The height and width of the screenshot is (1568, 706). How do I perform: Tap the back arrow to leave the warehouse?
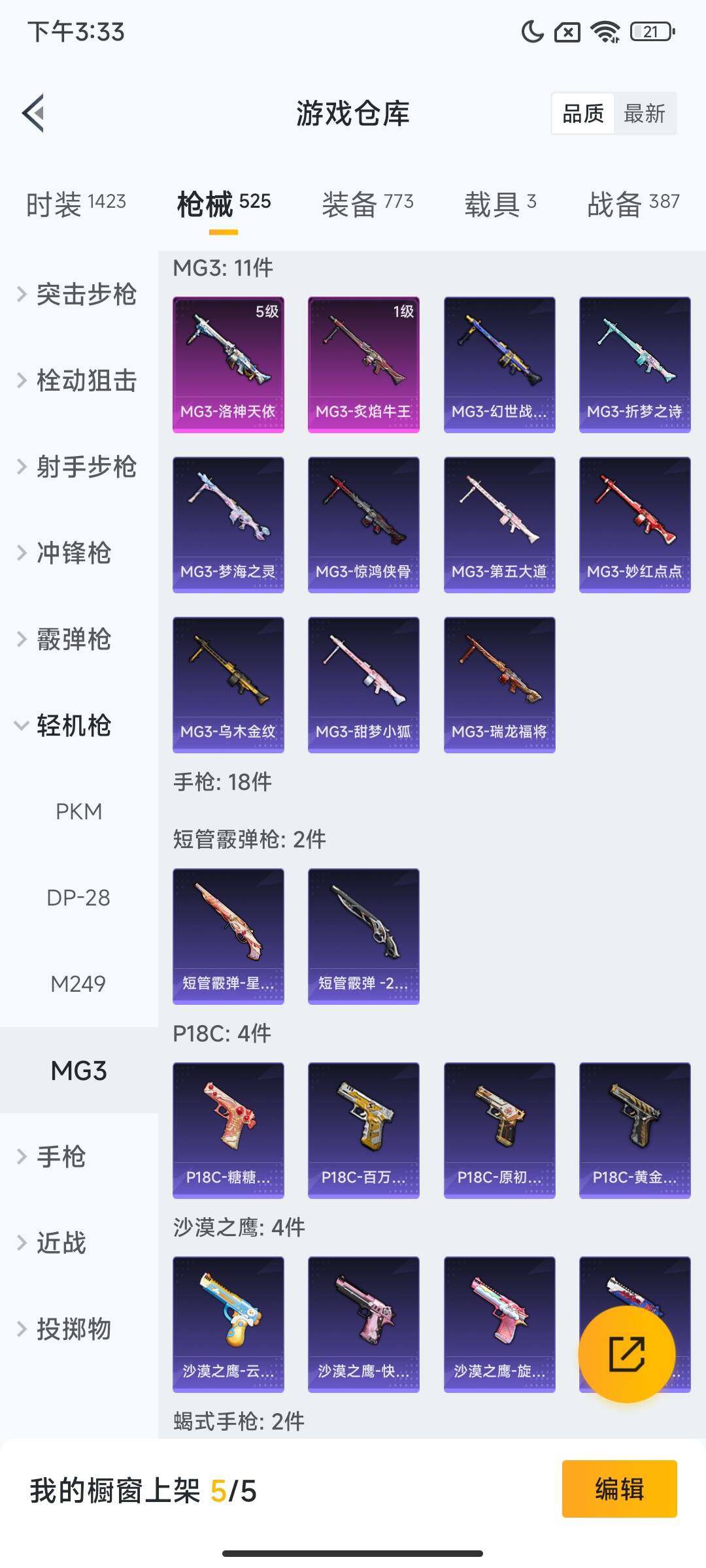point(34,114)
